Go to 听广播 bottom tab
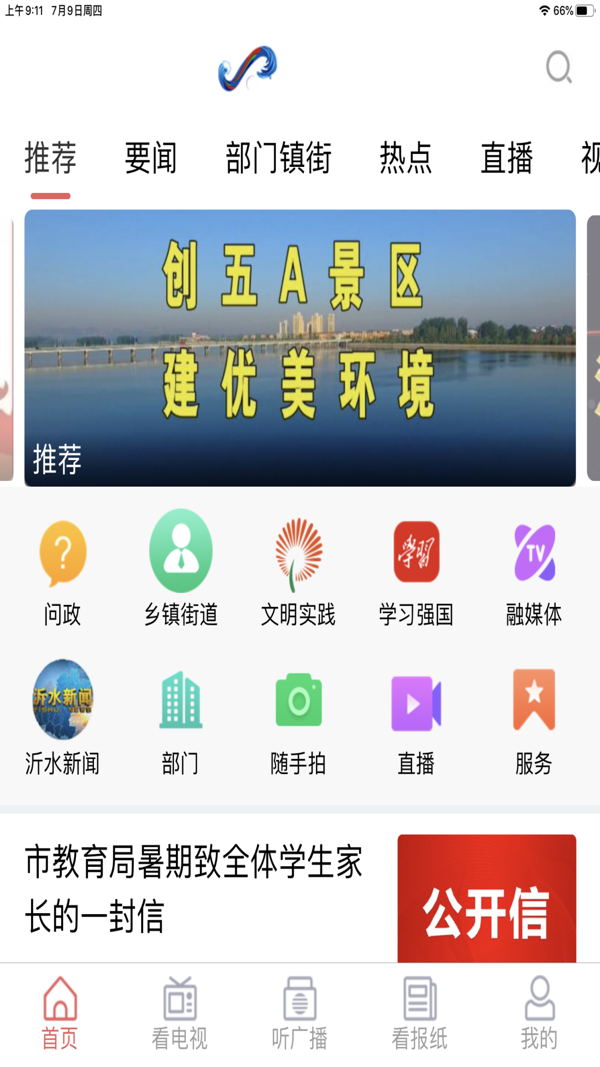 coord(299,1014)
